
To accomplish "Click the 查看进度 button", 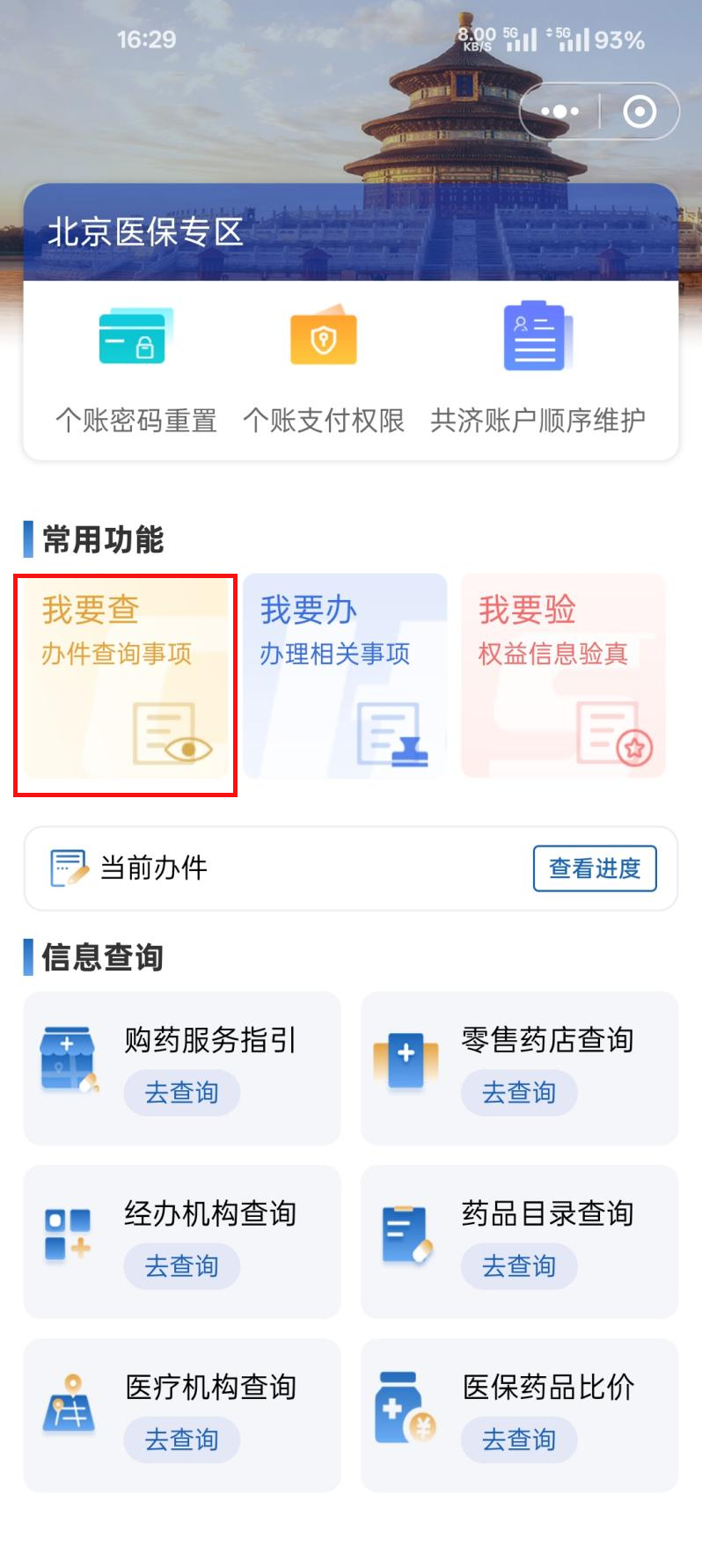I will [596, 868].
